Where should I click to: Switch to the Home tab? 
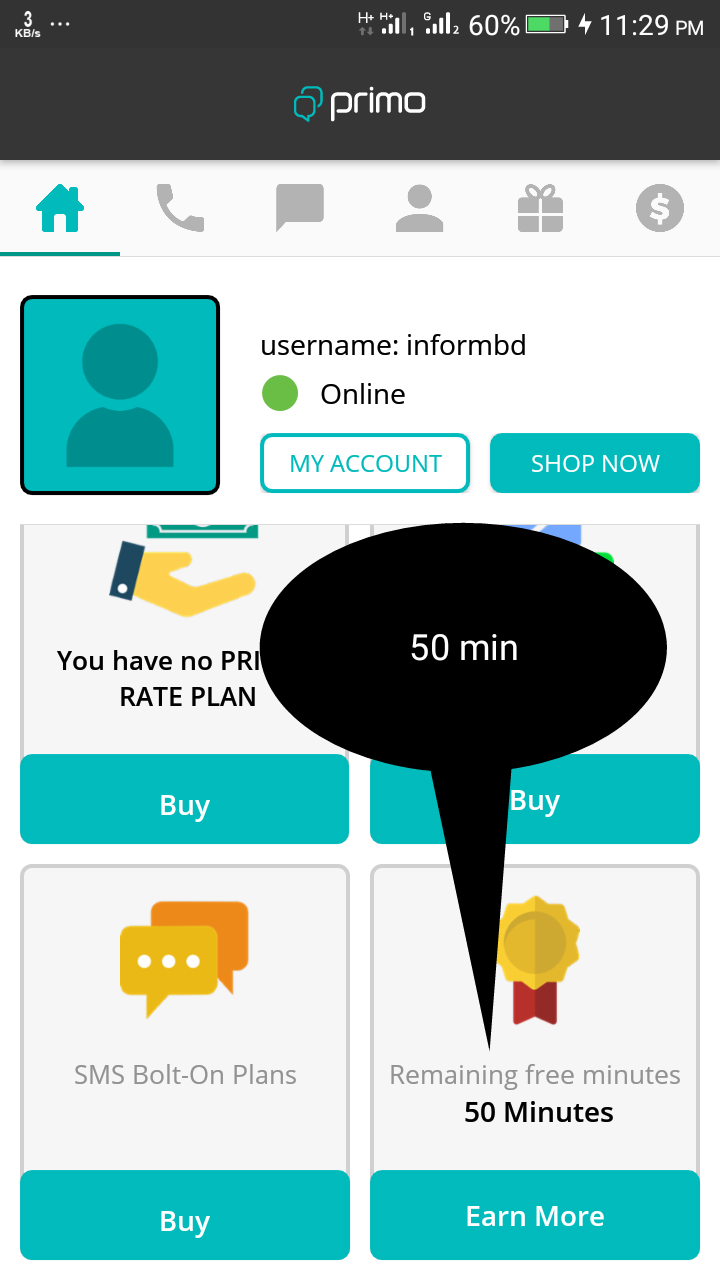pyautogui.click(x=60, y=209)
